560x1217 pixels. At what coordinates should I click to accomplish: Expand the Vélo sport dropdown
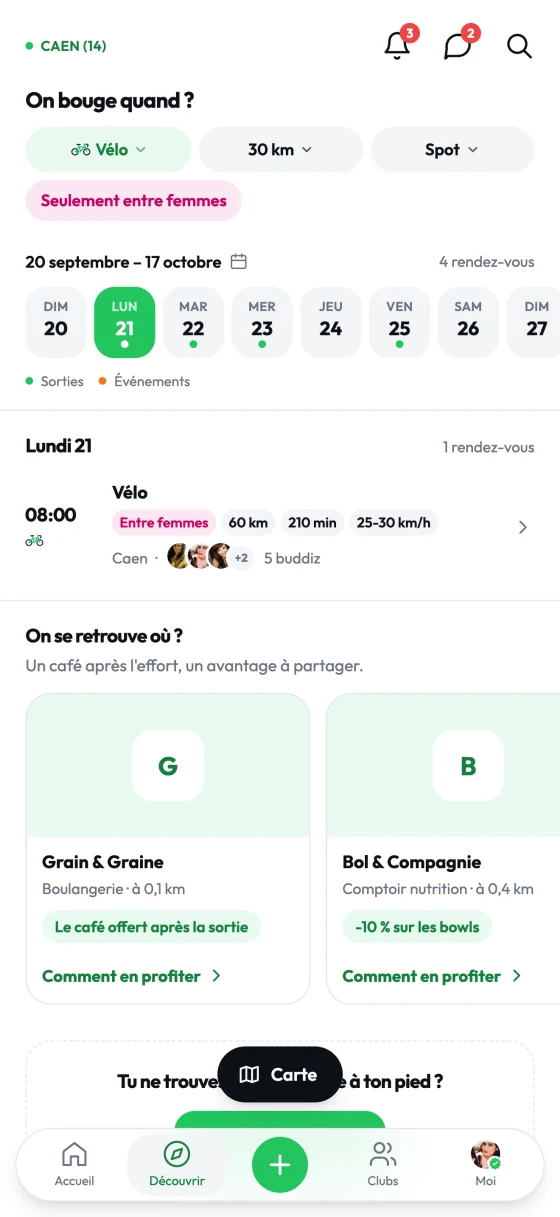[x=108, y=150]
